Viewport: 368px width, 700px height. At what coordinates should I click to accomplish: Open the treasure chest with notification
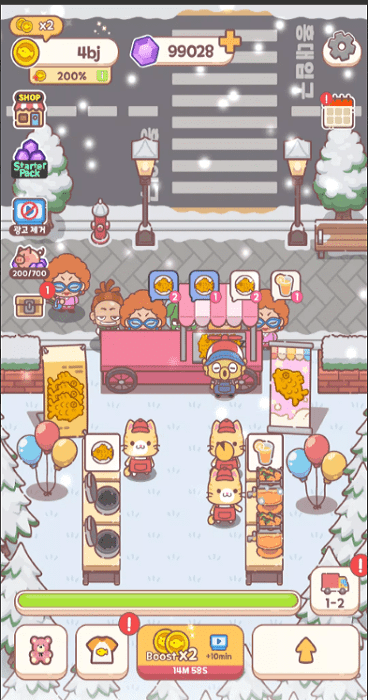[29, 306]
